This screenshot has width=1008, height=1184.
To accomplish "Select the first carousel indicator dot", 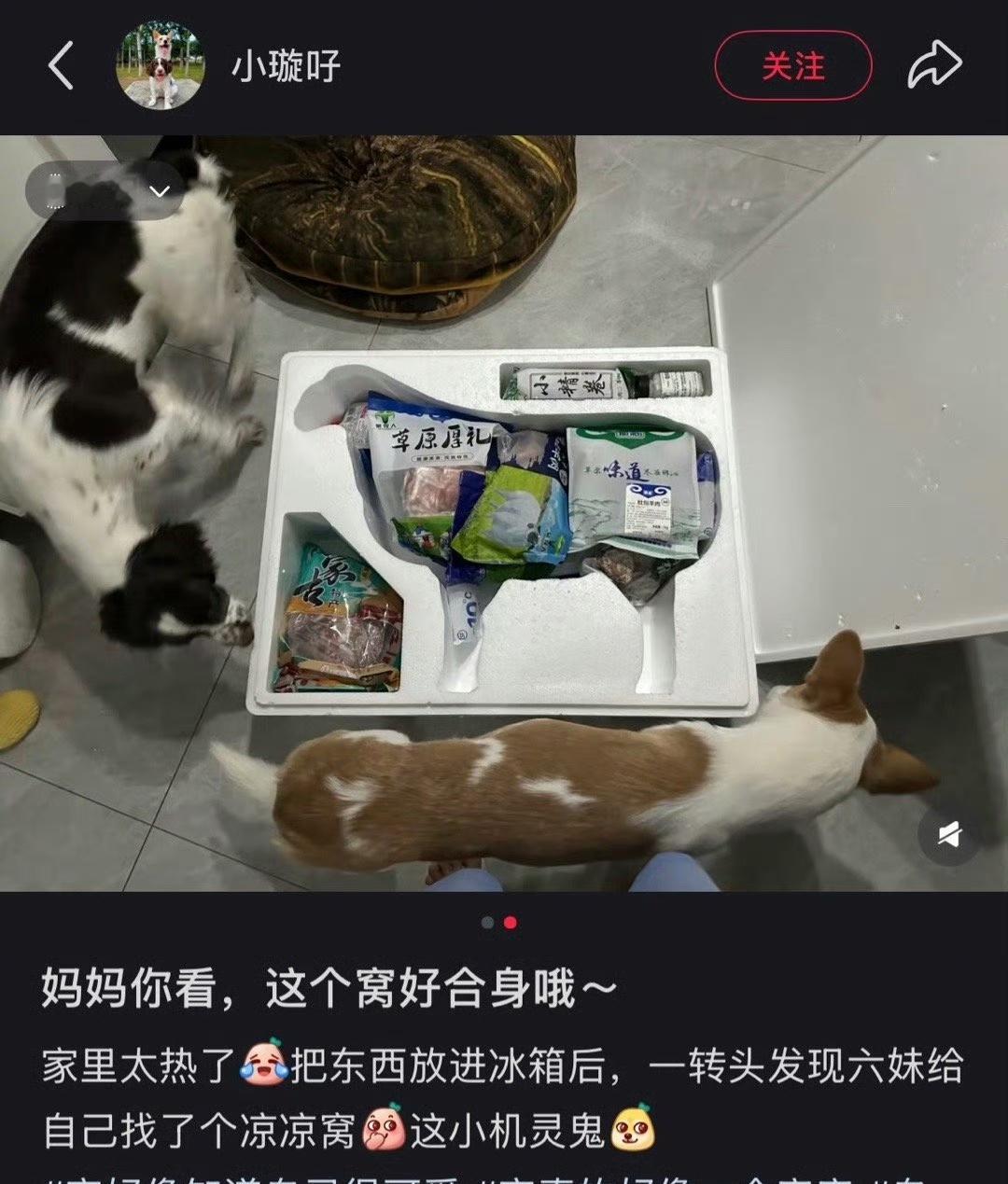I will [486, 922].
